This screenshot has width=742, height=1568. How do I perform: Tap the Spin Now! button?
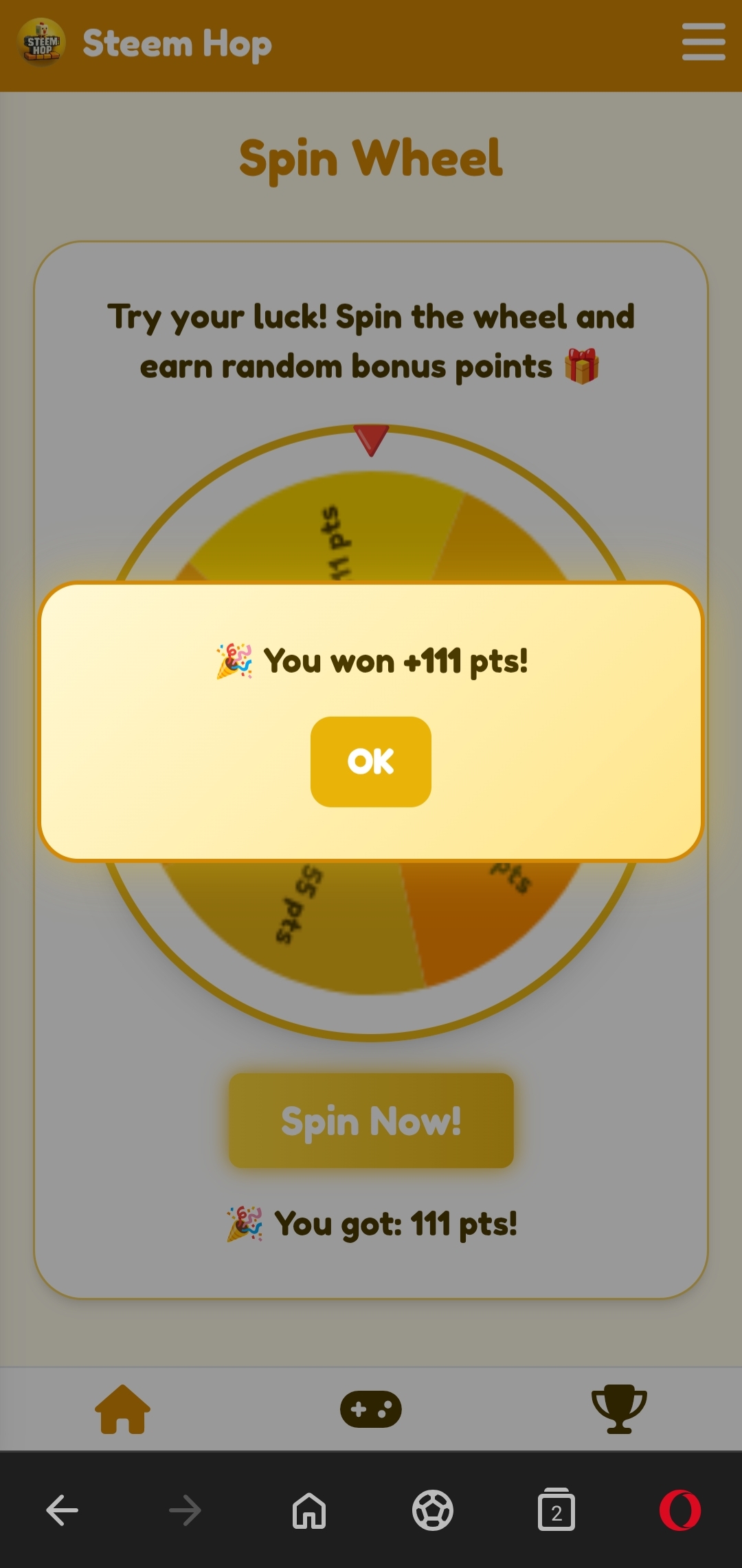371,1121
